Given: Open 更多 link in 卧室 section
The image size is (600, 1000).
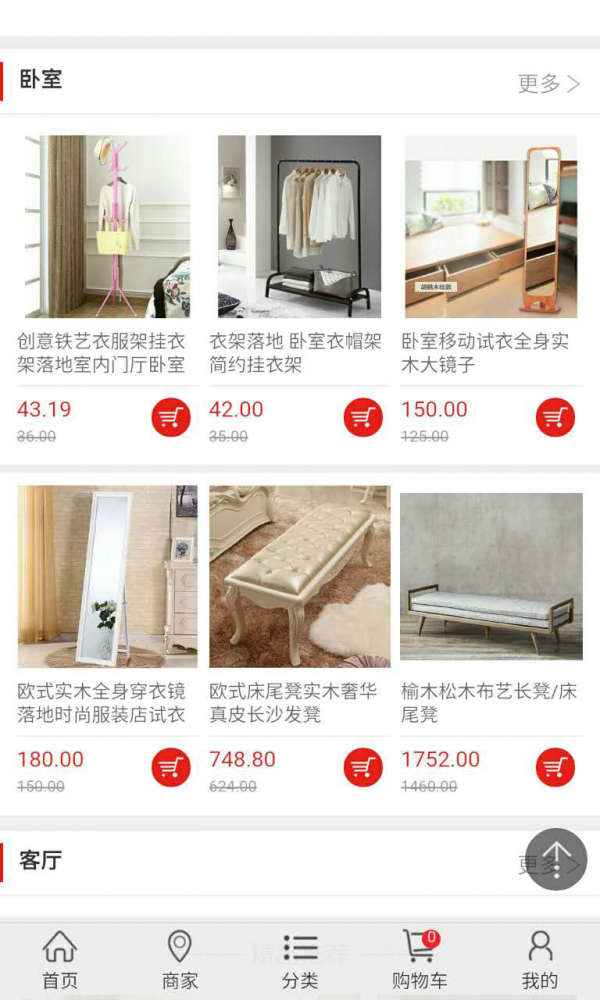Looking at the screenshot, I should [548, 83].
